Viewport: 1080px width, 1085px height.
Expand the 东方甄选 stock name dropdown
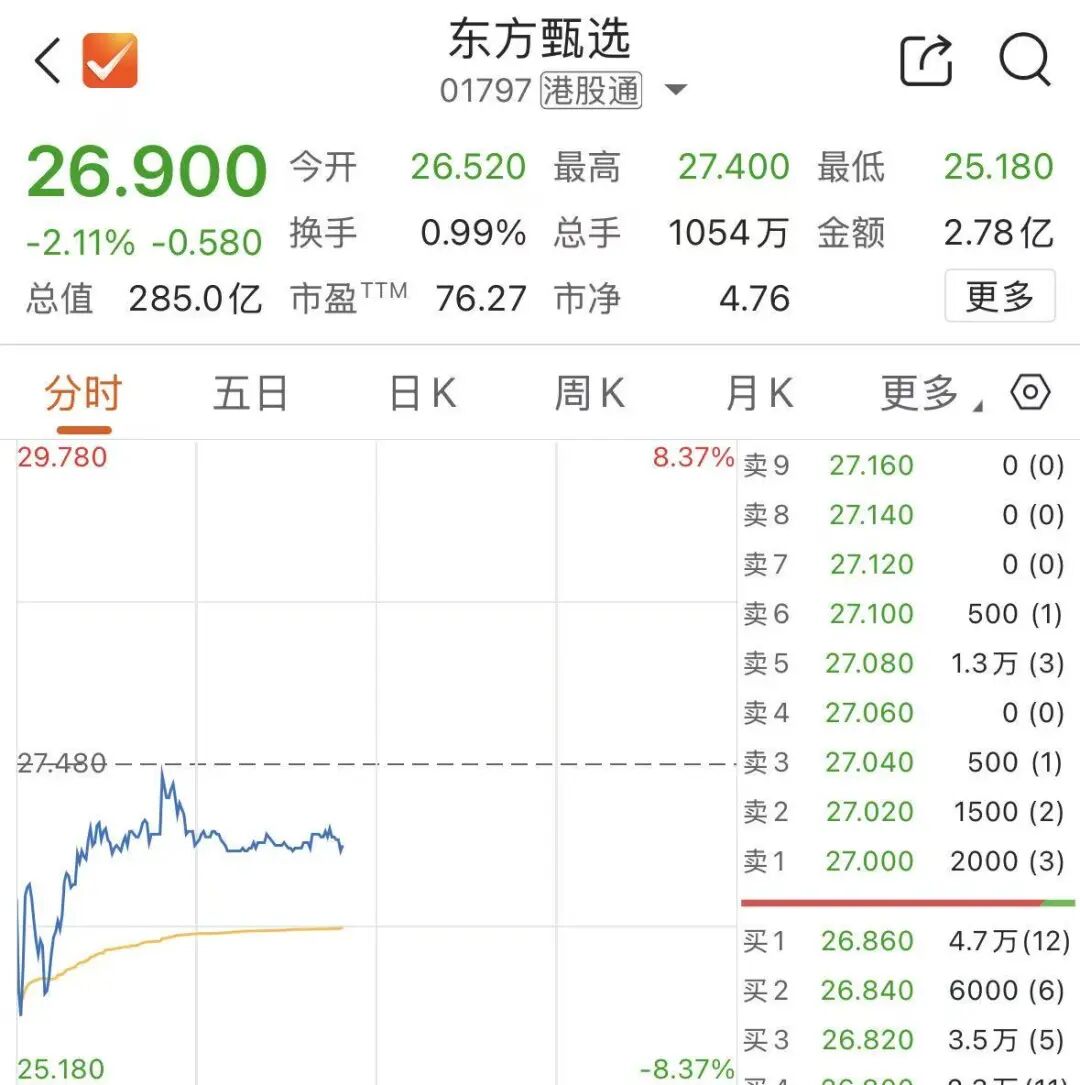coord(676,90)
